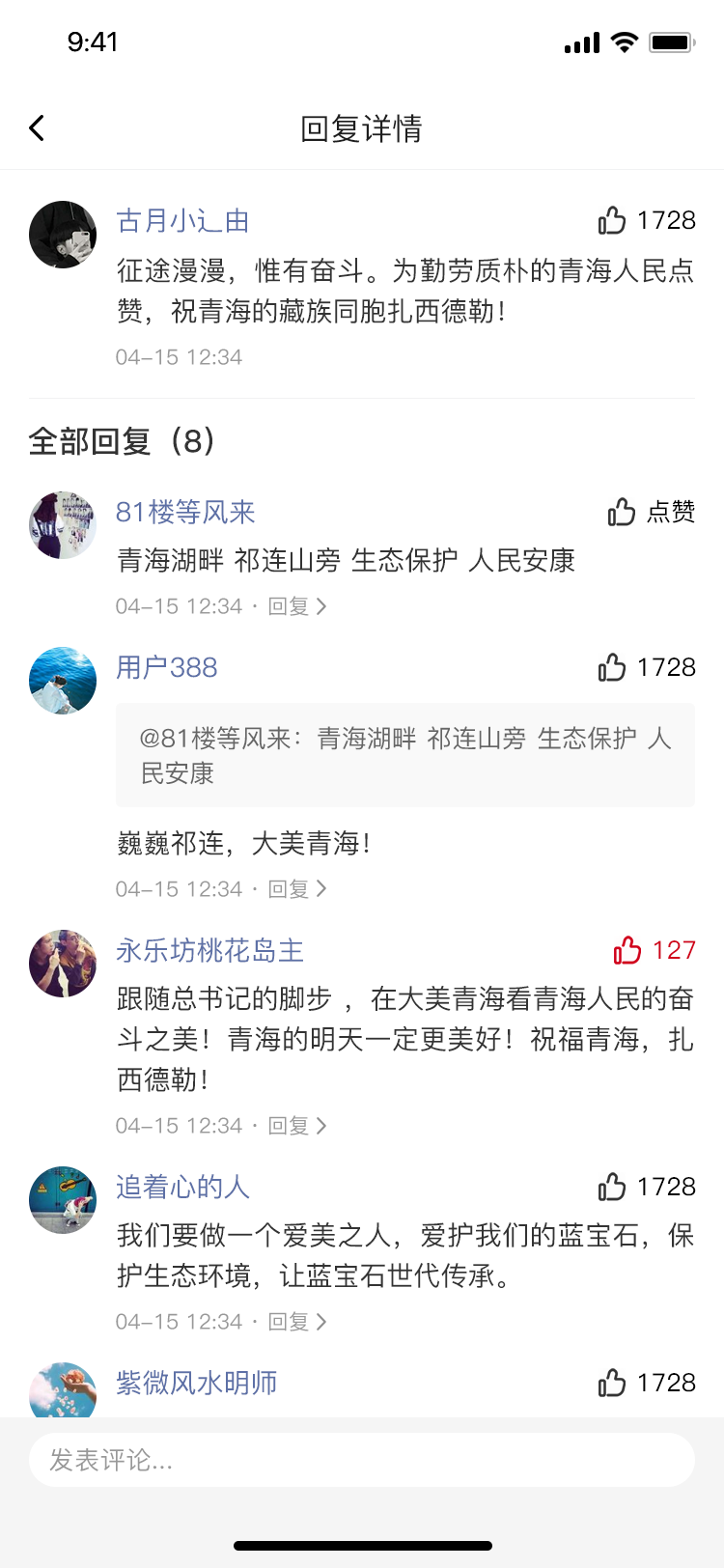The width and height of the screenshot is (724, 1568).
Task: Reply to 永乐坊桃花岛主's comment
Action: pyautogui.click(x=296, y=1126)
